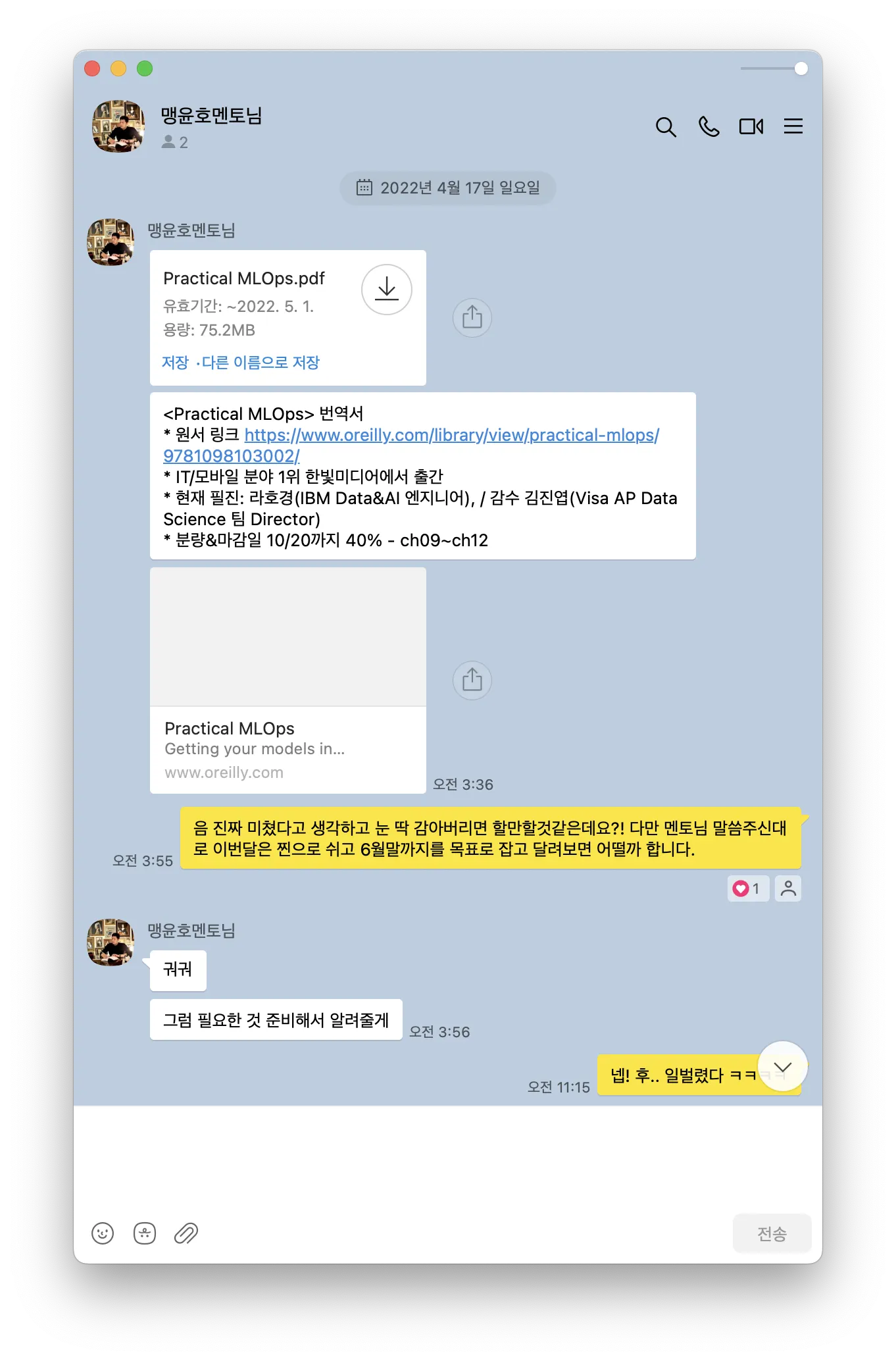This screenshot has height=1361, width=896.
Task: Download Practical MLOps.pdf file
Action: coord(387,290)
